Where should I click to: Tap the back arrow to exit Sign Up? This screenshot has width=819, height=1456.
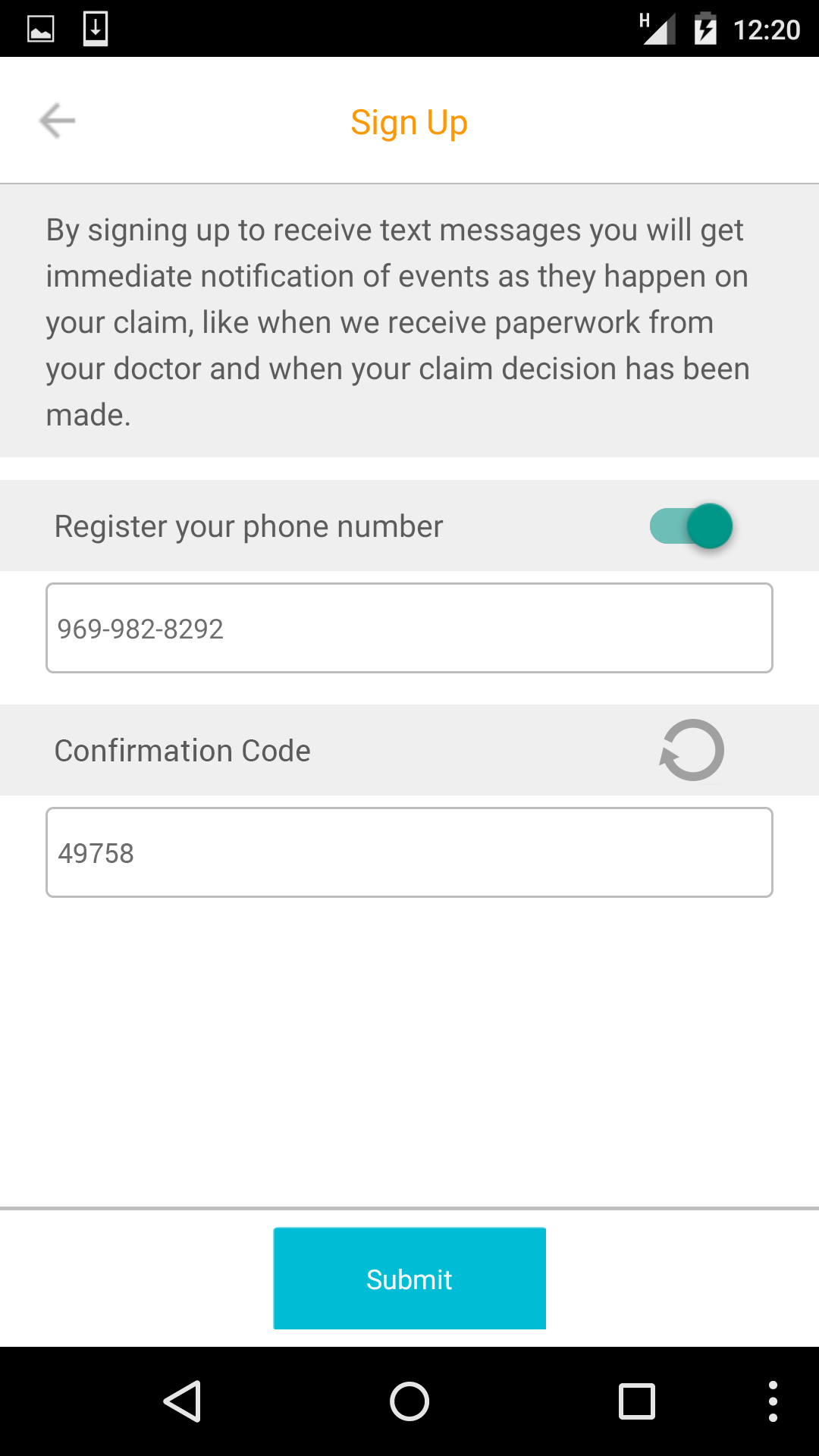(x=55, y=120)
